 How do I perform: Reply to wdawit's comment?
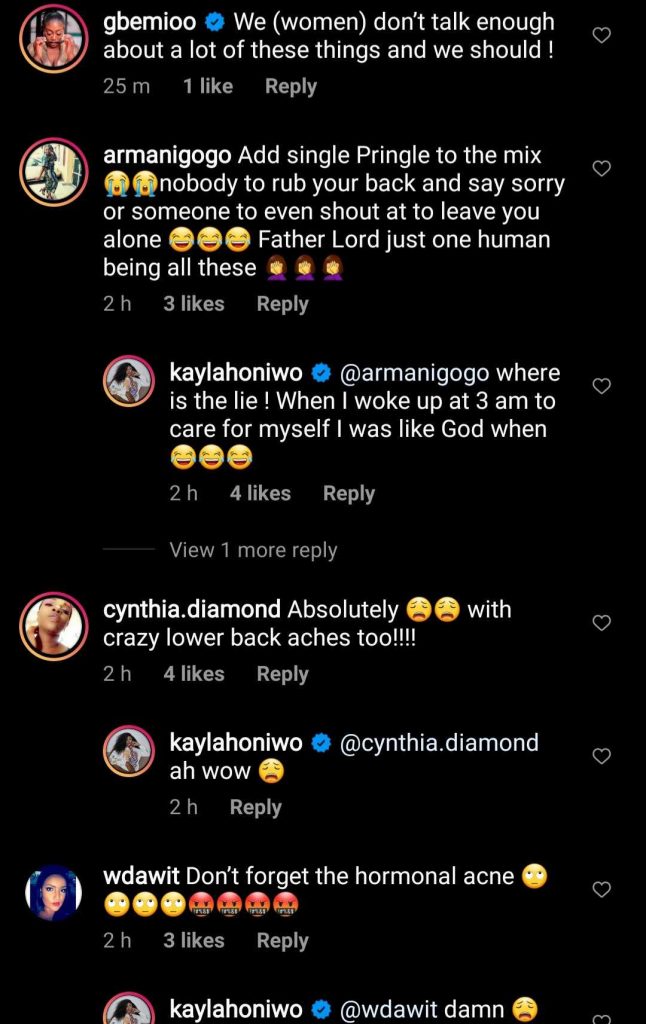point(282,941)
